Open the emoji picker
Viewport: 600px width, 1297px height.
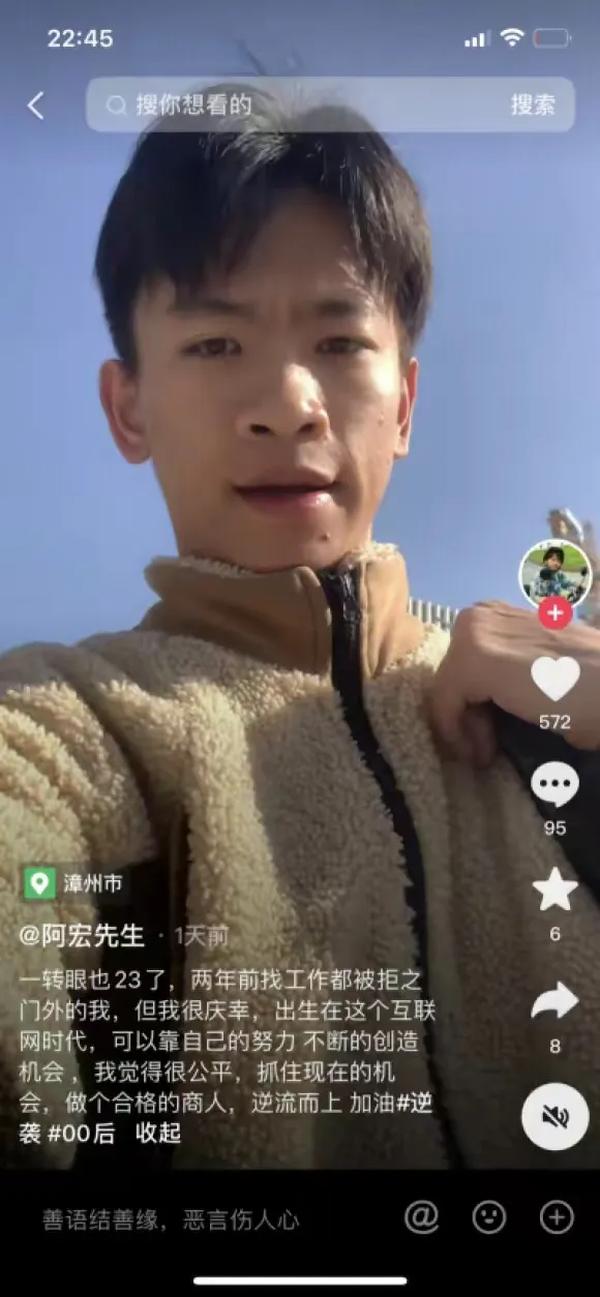(489, 1217)
